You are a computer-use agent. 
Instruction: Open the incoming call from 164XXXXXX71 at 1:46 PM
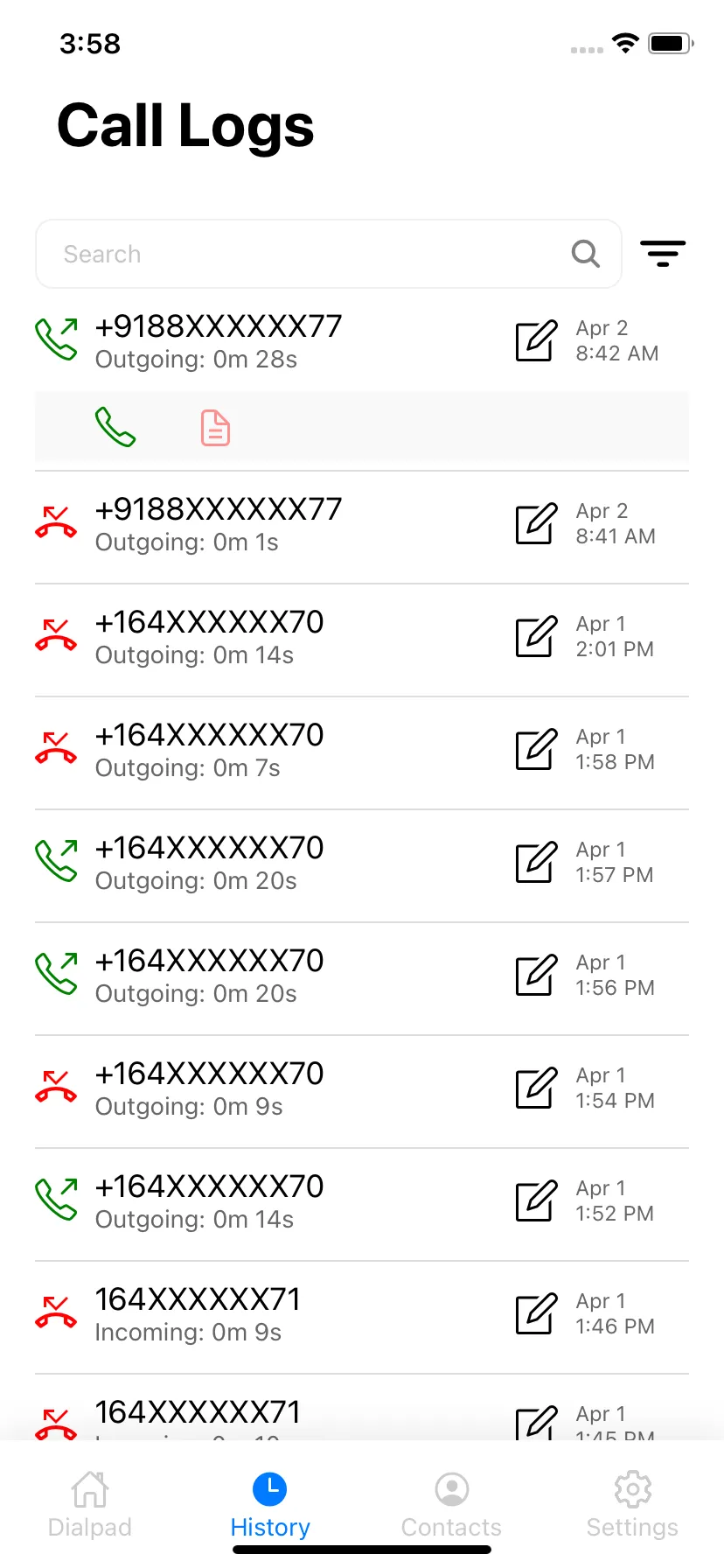pos(262,1314)
